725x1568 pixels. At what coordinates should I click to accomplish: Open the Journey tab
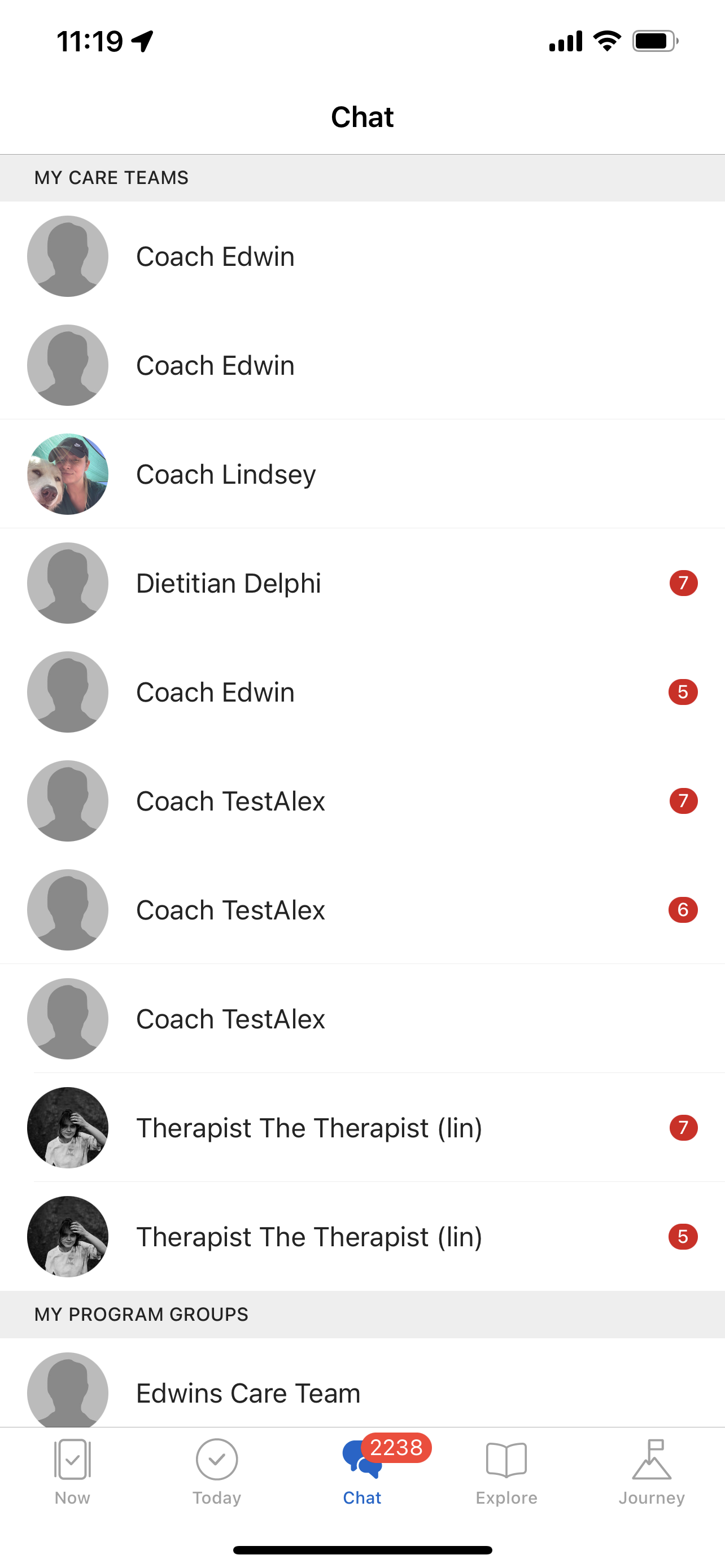652,1471
